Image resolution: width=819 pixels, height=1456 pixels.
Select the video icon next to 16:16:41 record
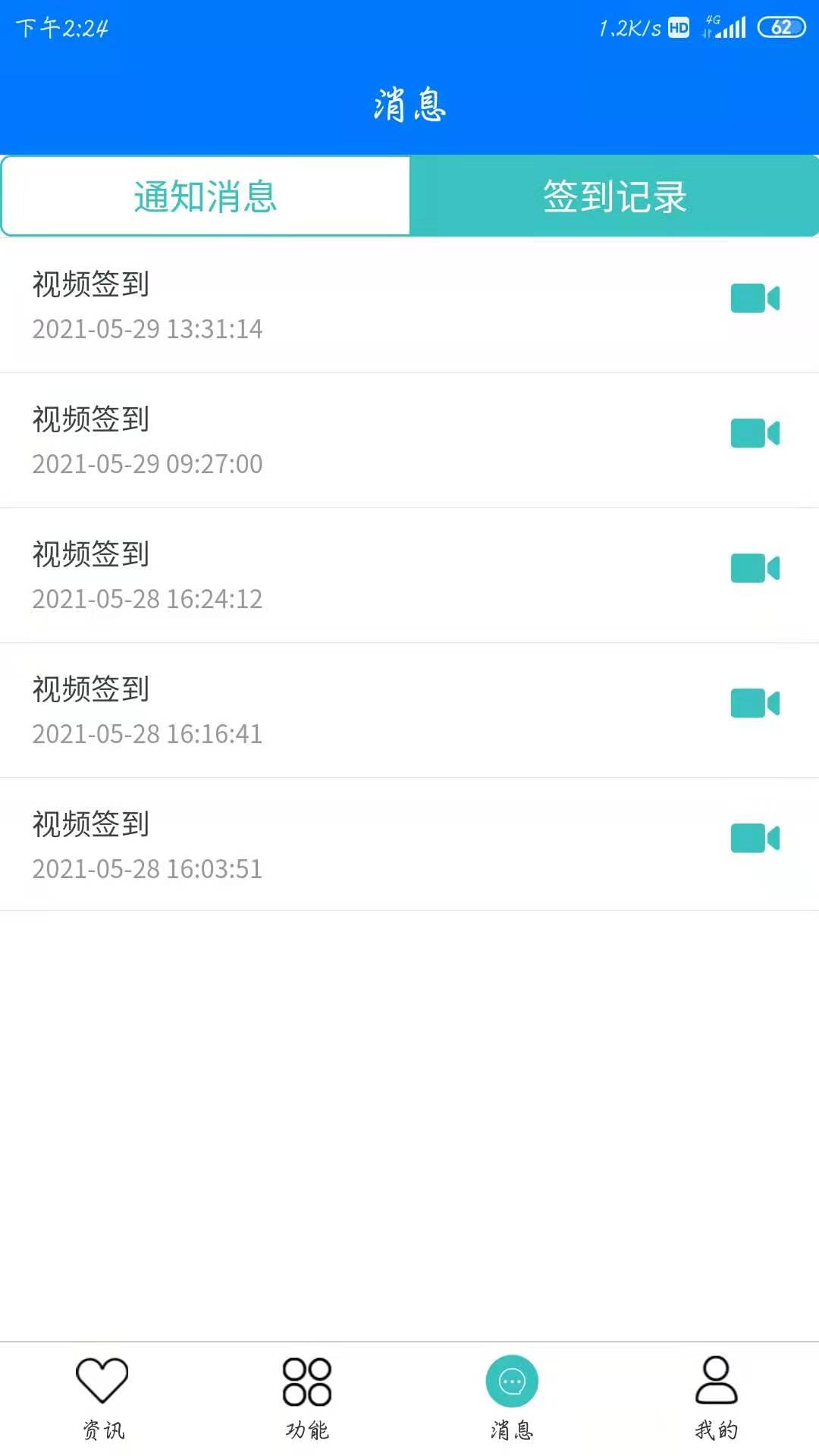pyautogui.click(x=753, y=702)
